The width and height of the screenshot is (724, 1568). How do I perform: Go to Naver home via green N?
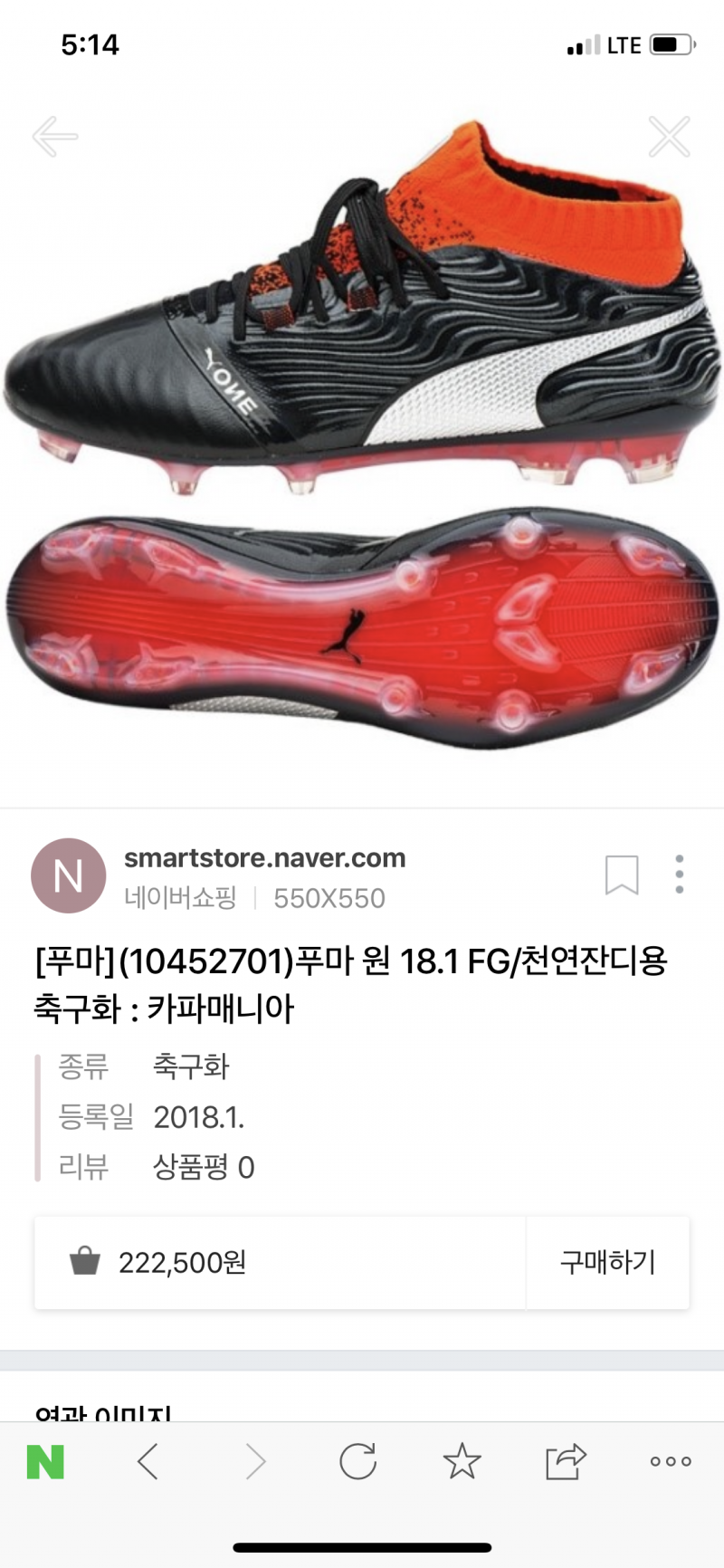pos(45,1461)
